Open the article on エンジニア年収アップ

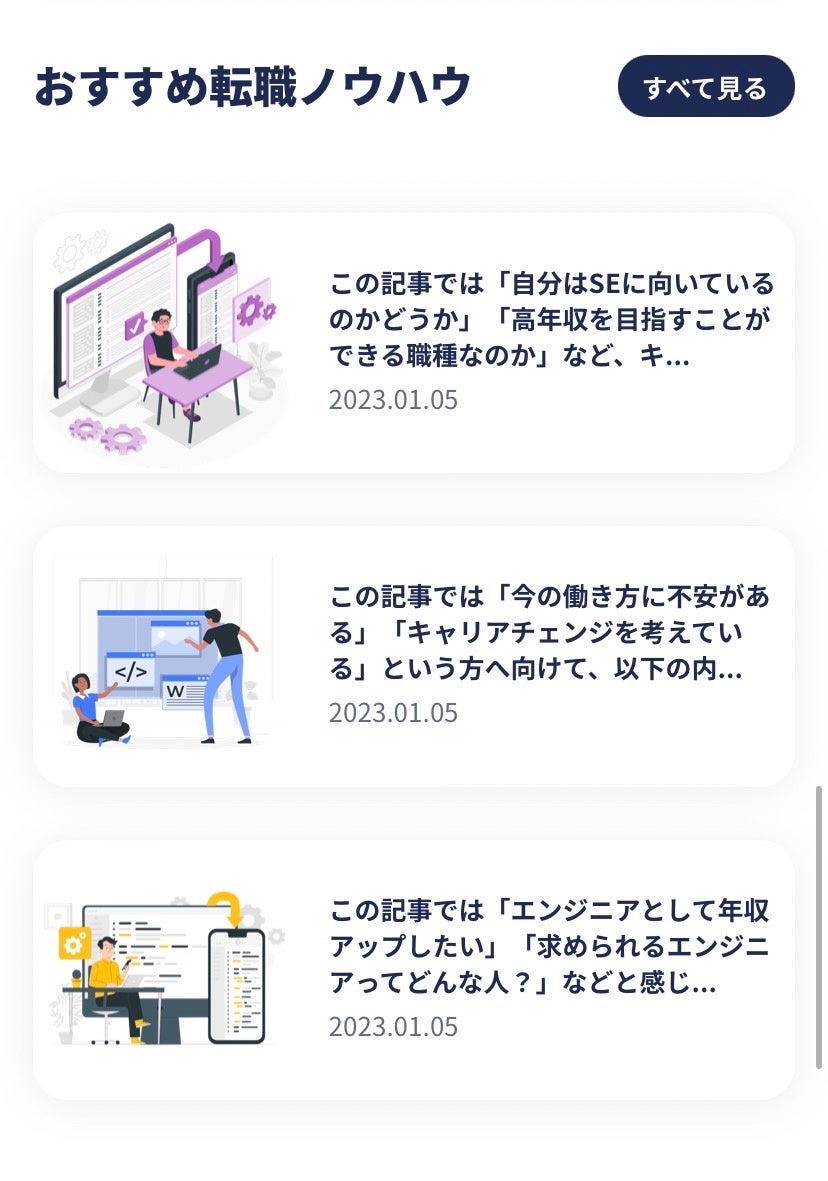tap(414, 970)
